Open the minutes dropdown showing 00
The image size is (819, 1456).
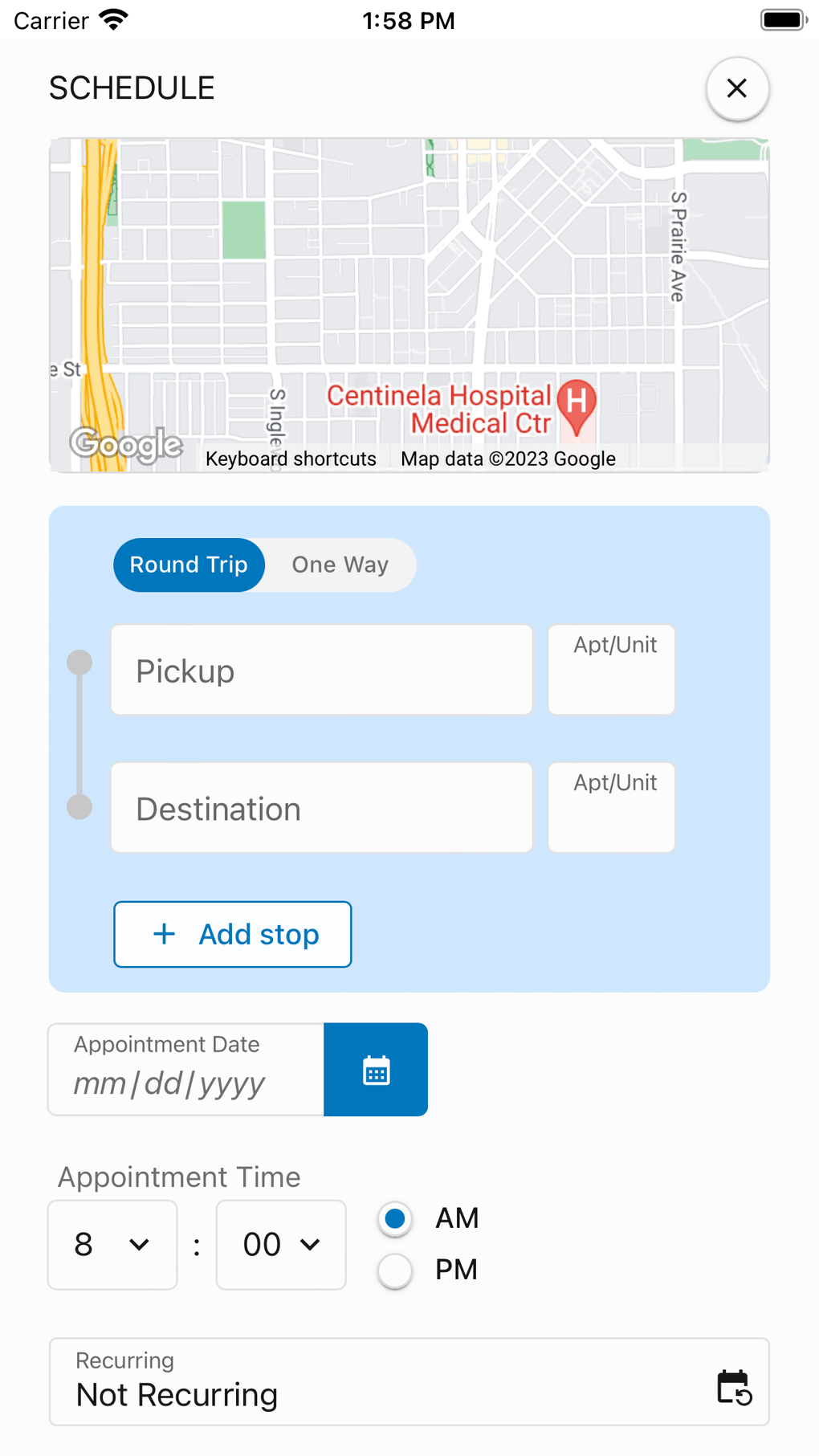tap(281, 1245)
